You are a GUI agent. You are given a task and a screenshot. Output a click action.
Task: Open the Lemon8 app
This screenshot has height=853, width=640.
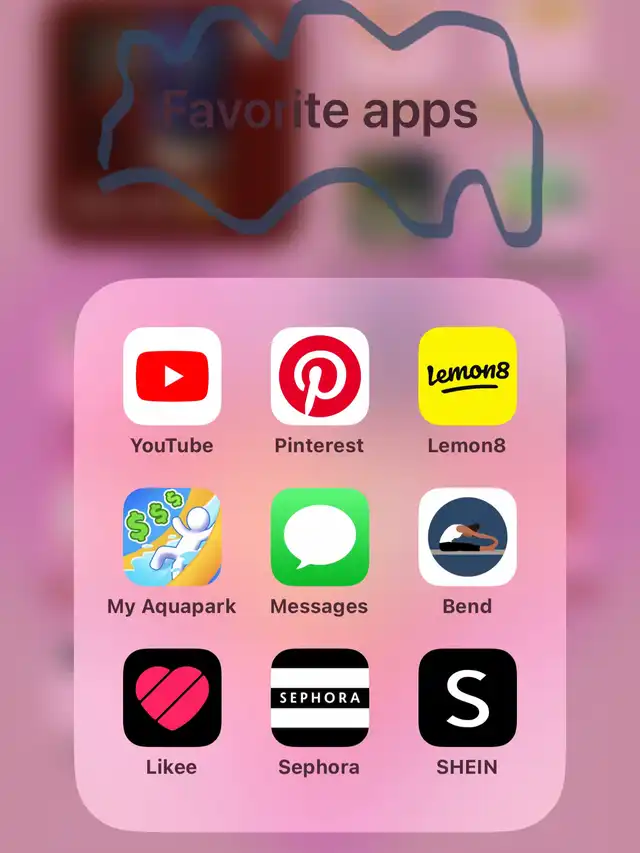click(467, 376)
